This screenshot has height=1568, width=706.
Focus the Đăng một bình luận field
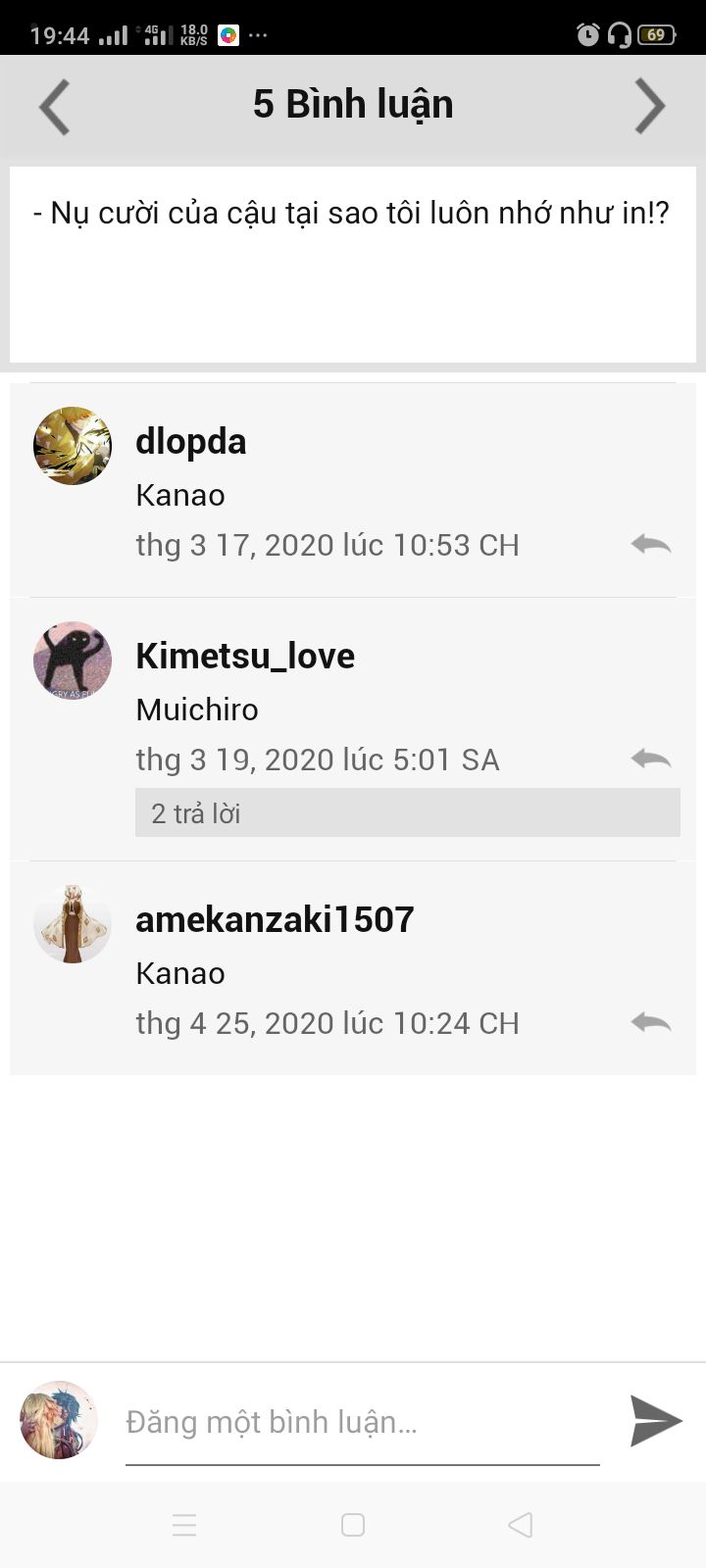[x=361, y=1422]
